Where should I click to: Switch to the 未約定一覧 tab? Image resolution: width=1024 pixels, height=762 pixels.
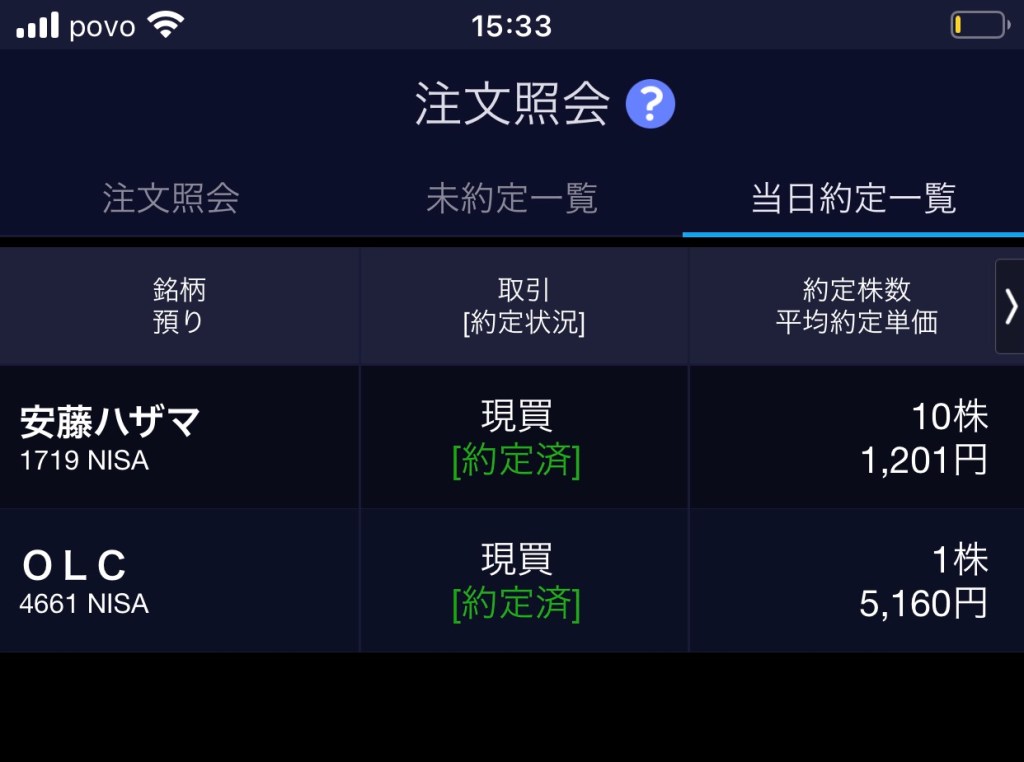coord(512,198)
